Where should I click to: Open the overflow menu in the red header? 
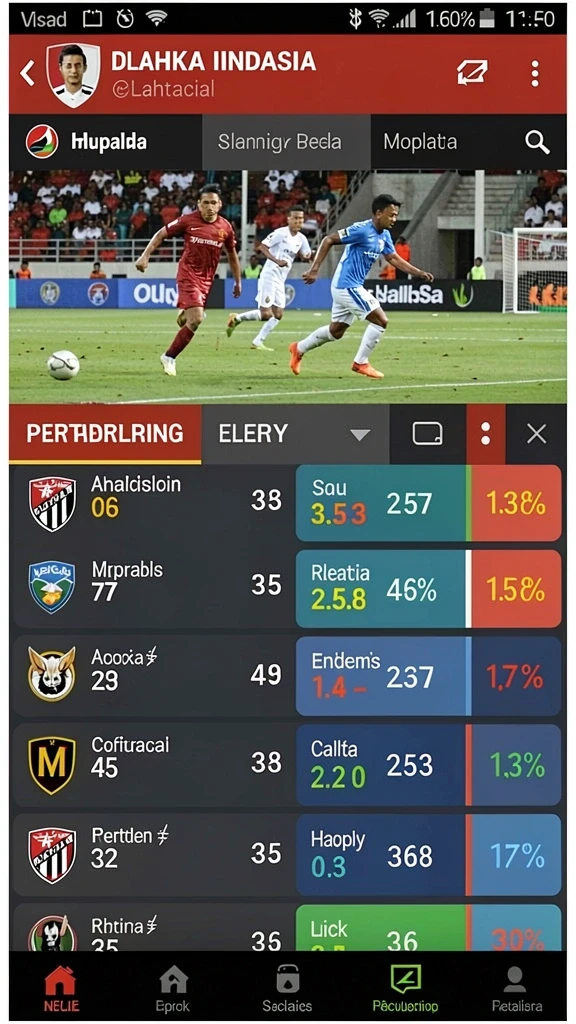(x=535, y=73)
